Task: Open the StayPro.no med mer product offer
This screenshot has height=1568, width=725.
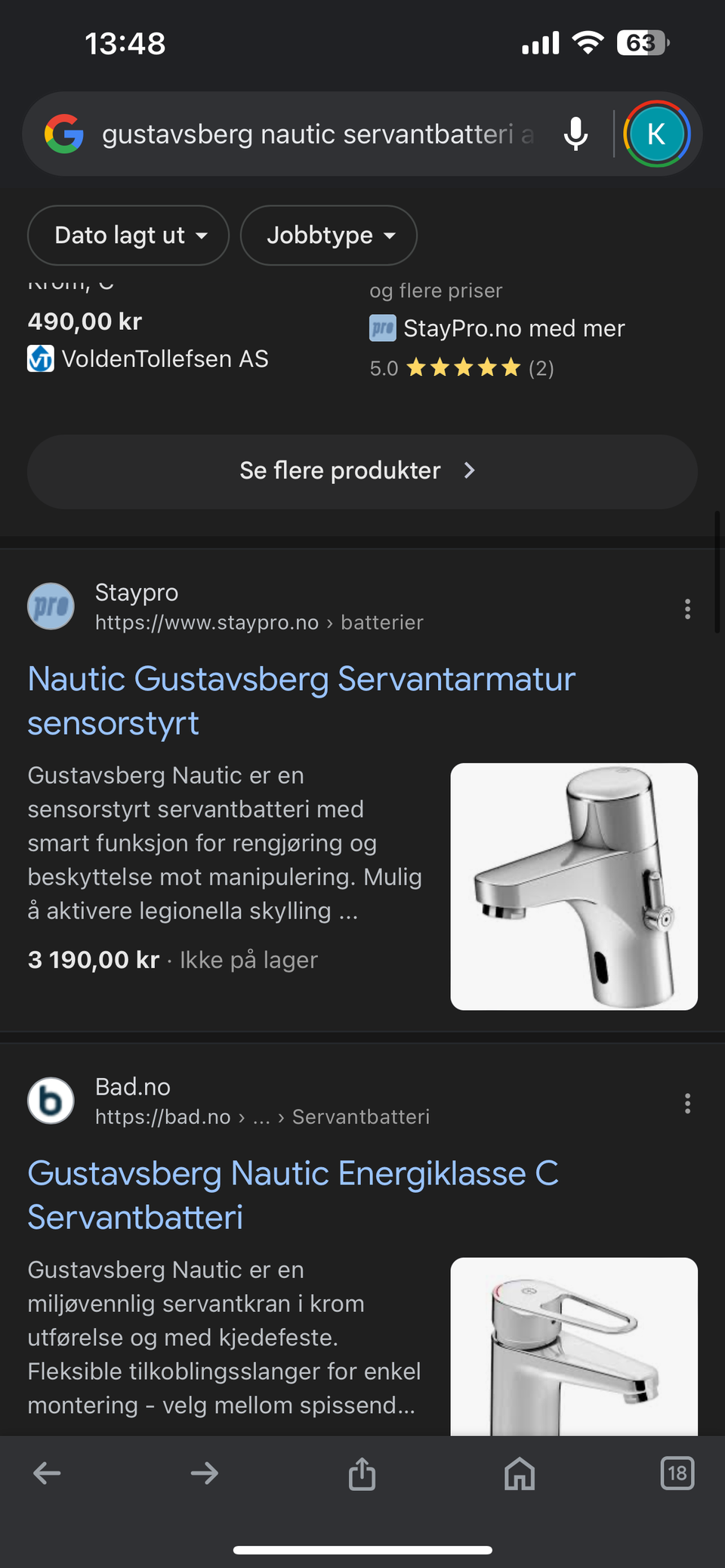Action: pos(514,328)
